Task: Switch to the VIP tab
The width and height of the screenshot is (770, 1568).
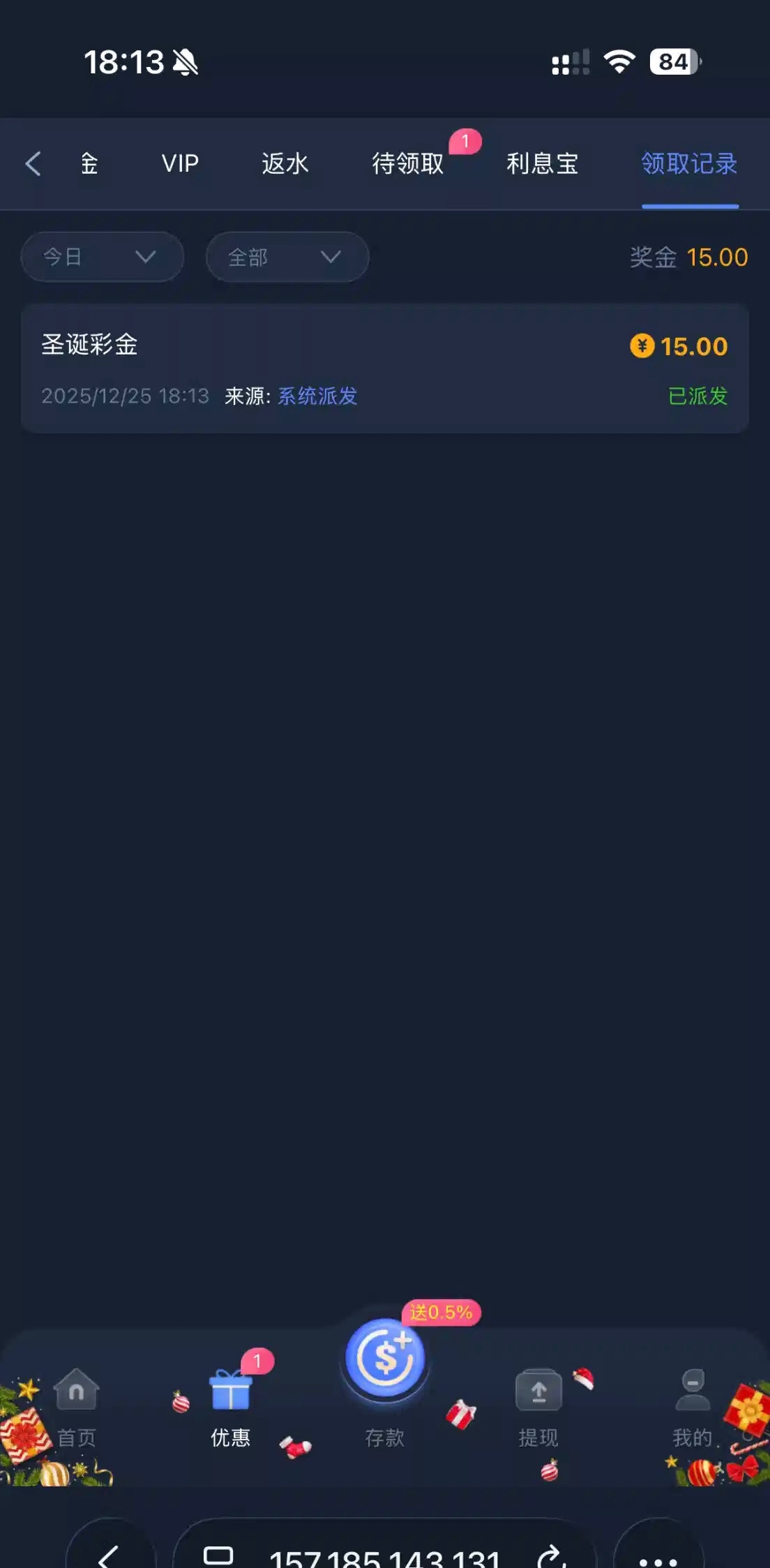Action: pos(180,164)
